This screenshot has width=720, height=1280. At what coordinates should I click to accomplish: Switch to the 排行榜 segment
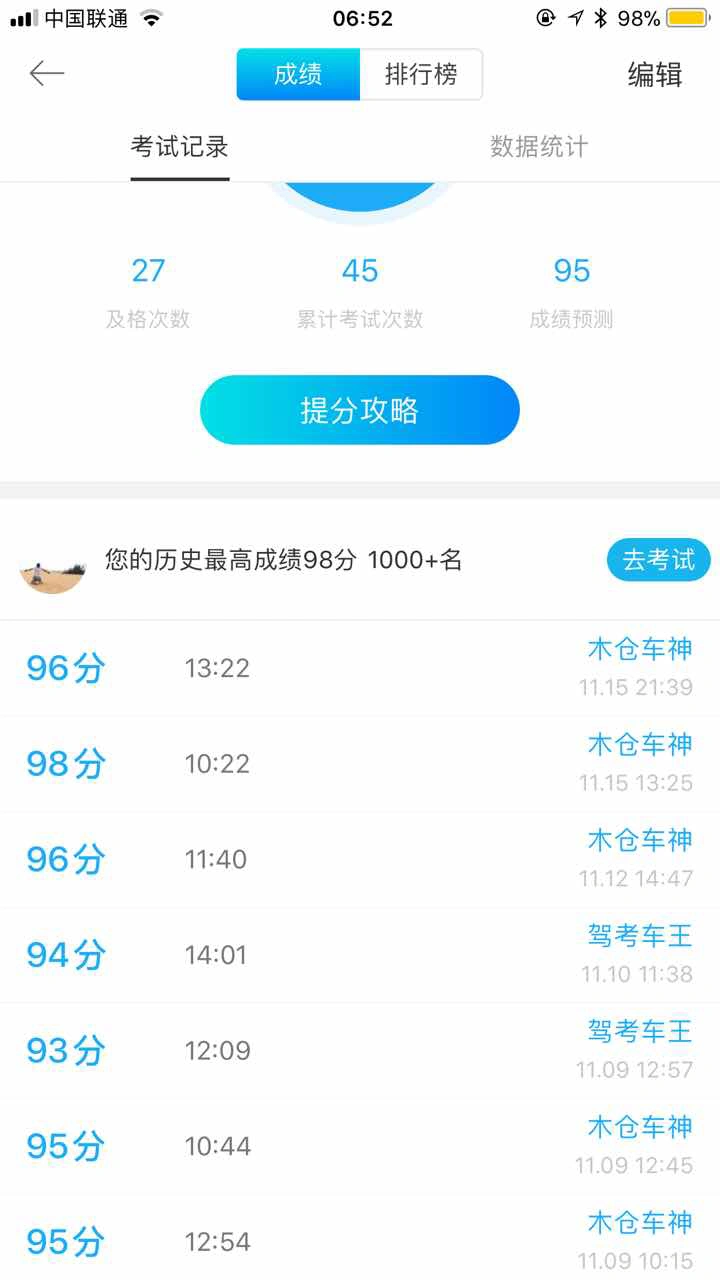pos(421,75)
